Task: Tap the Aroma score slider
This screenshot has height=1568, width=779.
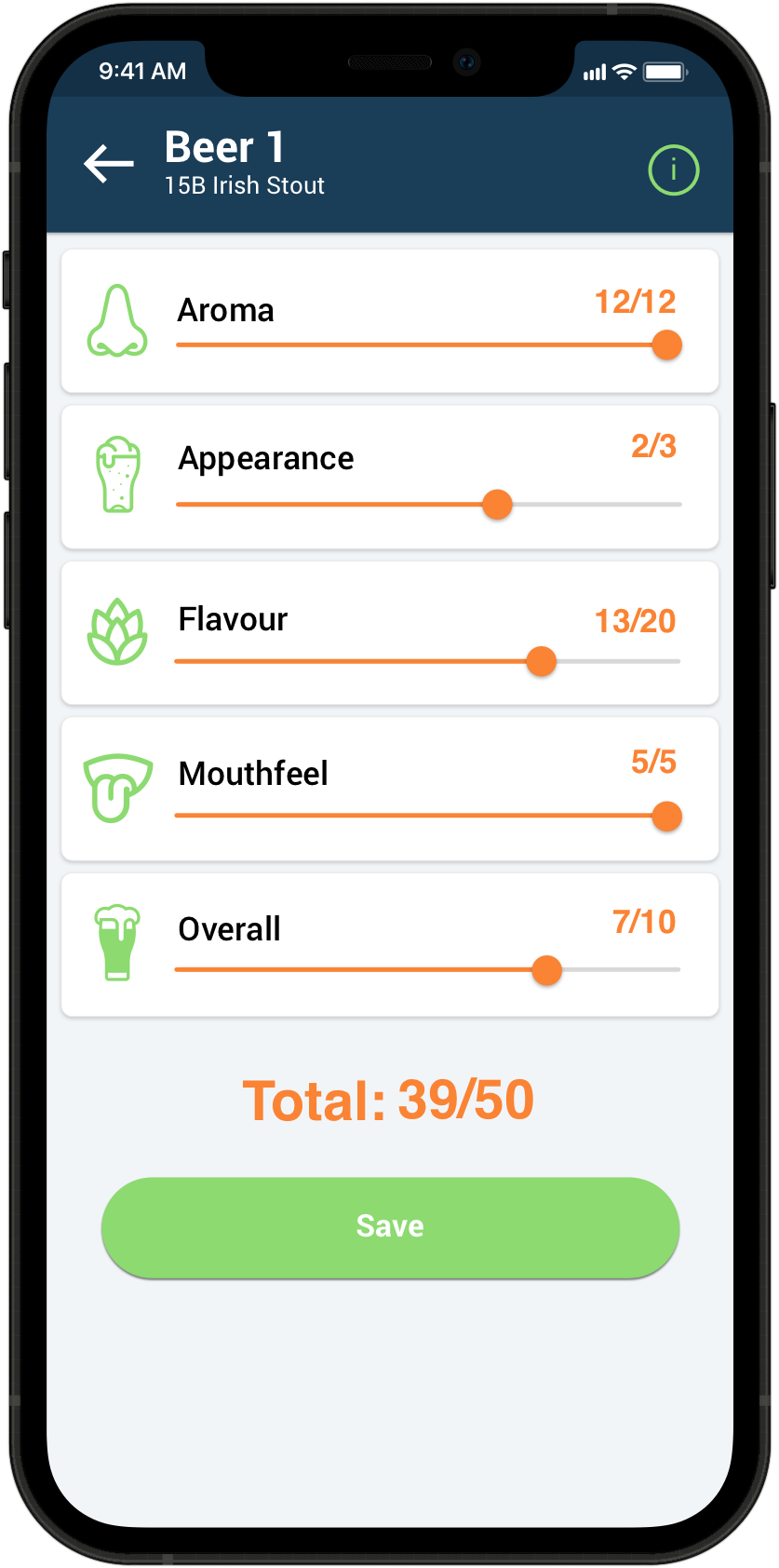Action: coord(666,345)
